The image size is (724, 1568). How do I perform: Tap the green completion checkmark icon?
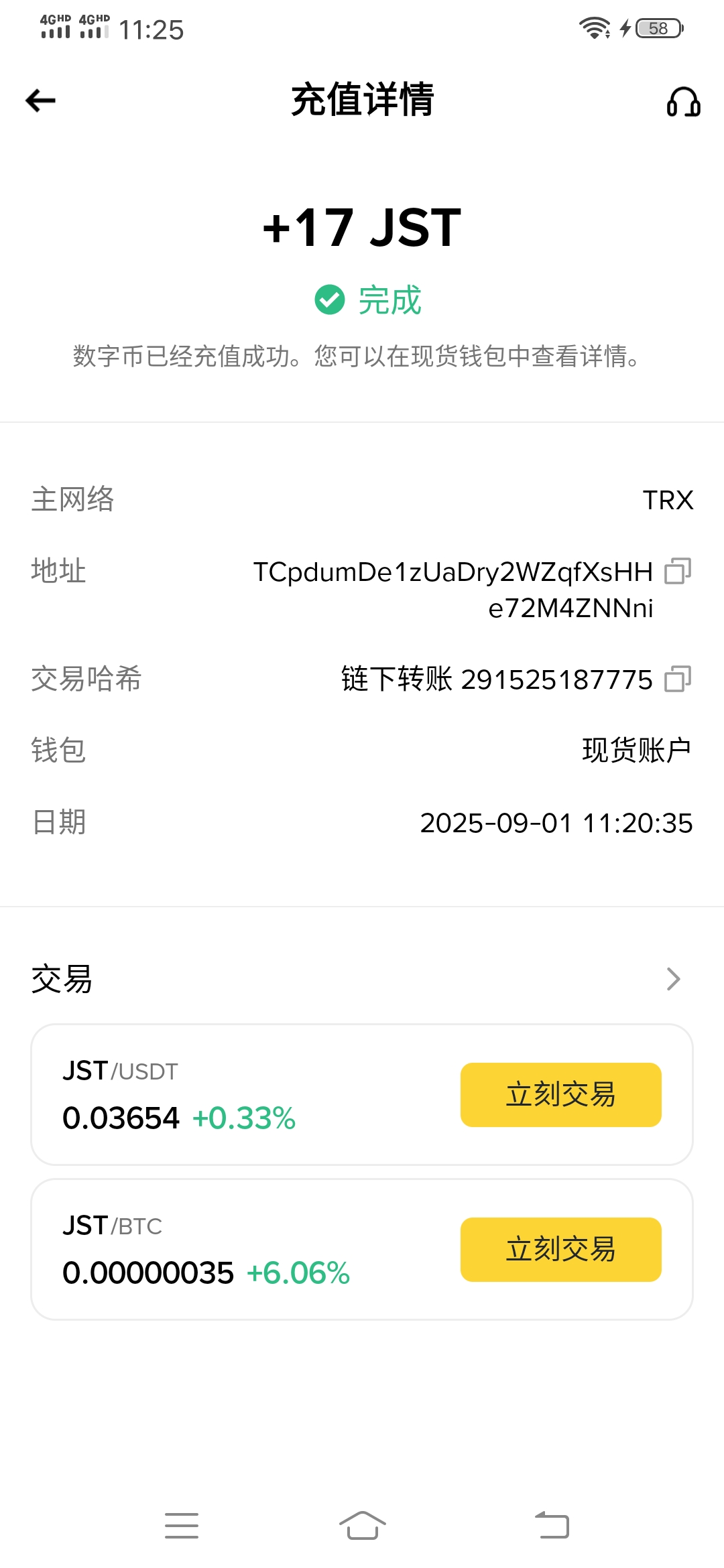click(x=326, y=301)
